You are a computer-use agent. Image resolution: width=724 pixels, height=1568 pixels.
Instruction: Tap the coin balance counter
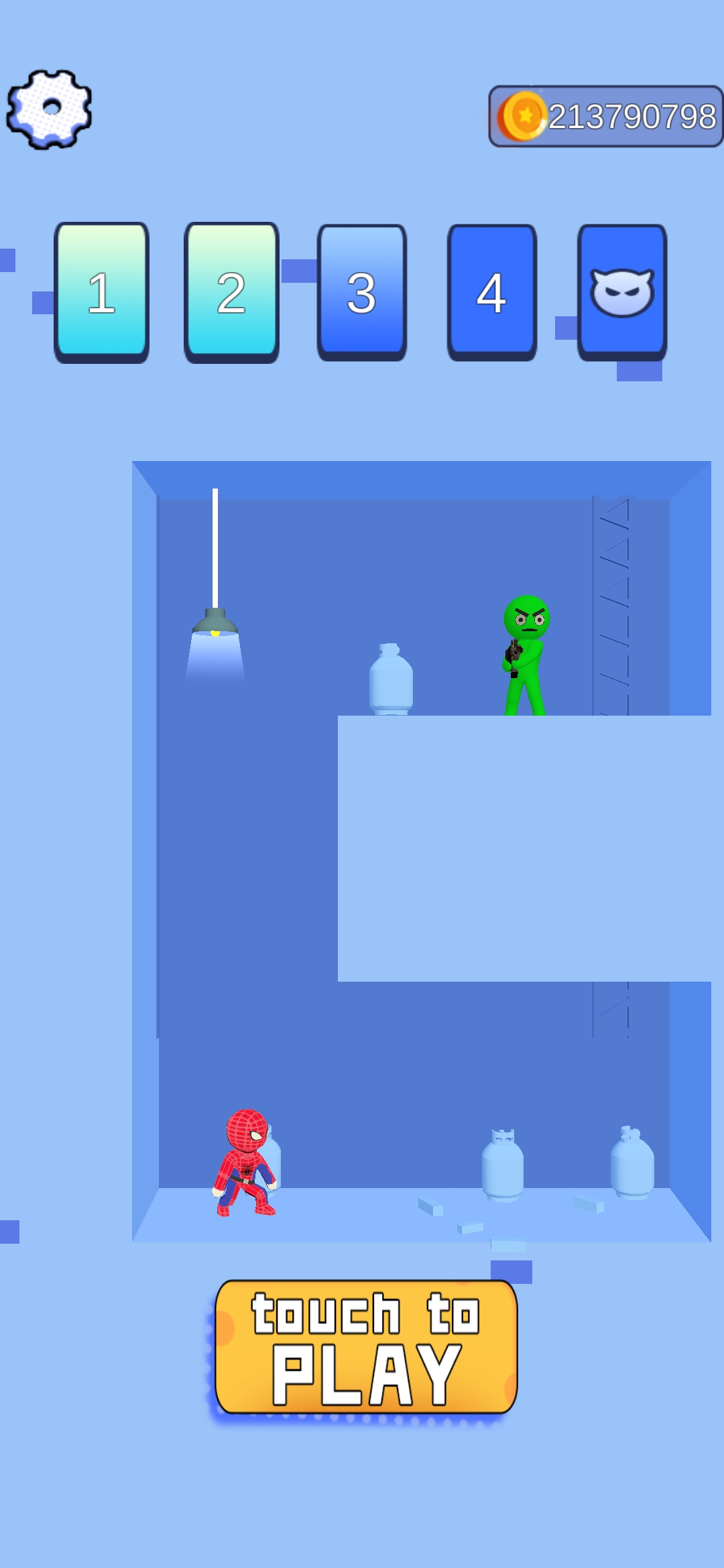click(x=605, y=117)
